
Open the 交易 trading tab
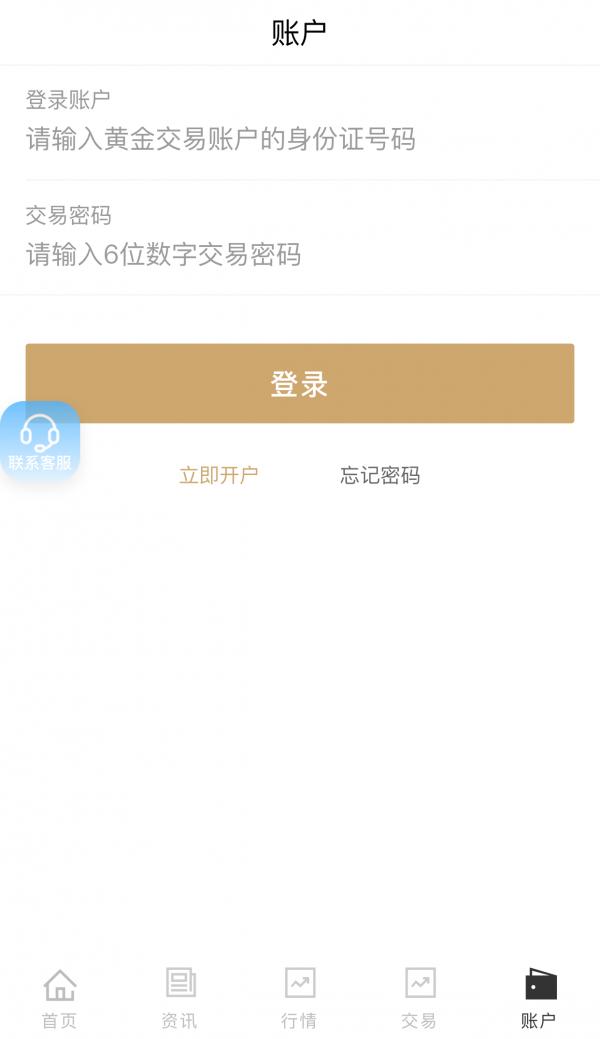click(x=419, y=997)
